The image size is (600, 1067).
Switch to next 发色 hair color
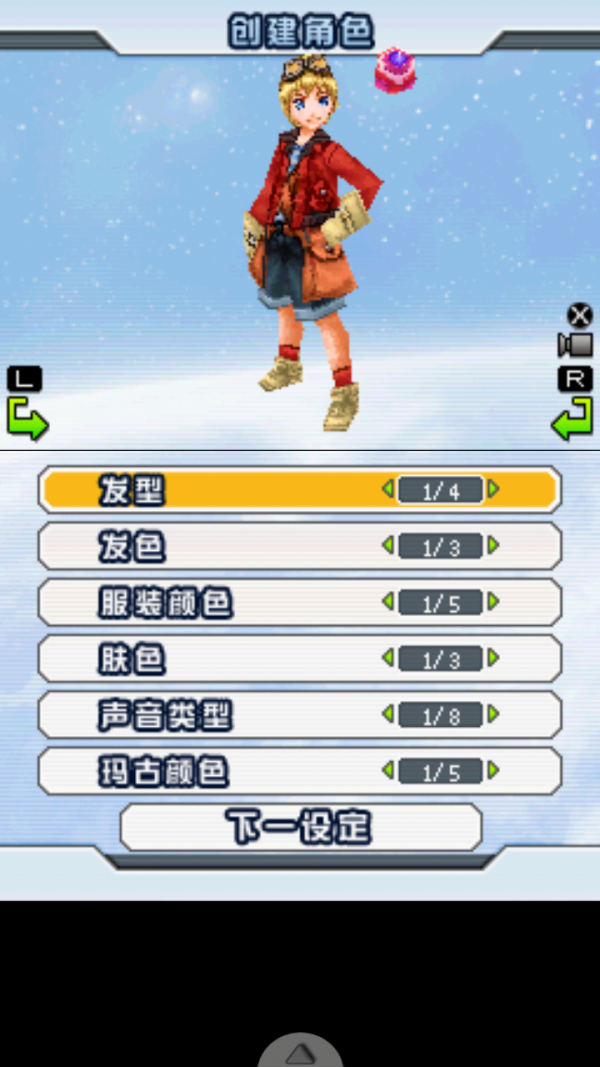pyautogui.click(x=493, y=546)
